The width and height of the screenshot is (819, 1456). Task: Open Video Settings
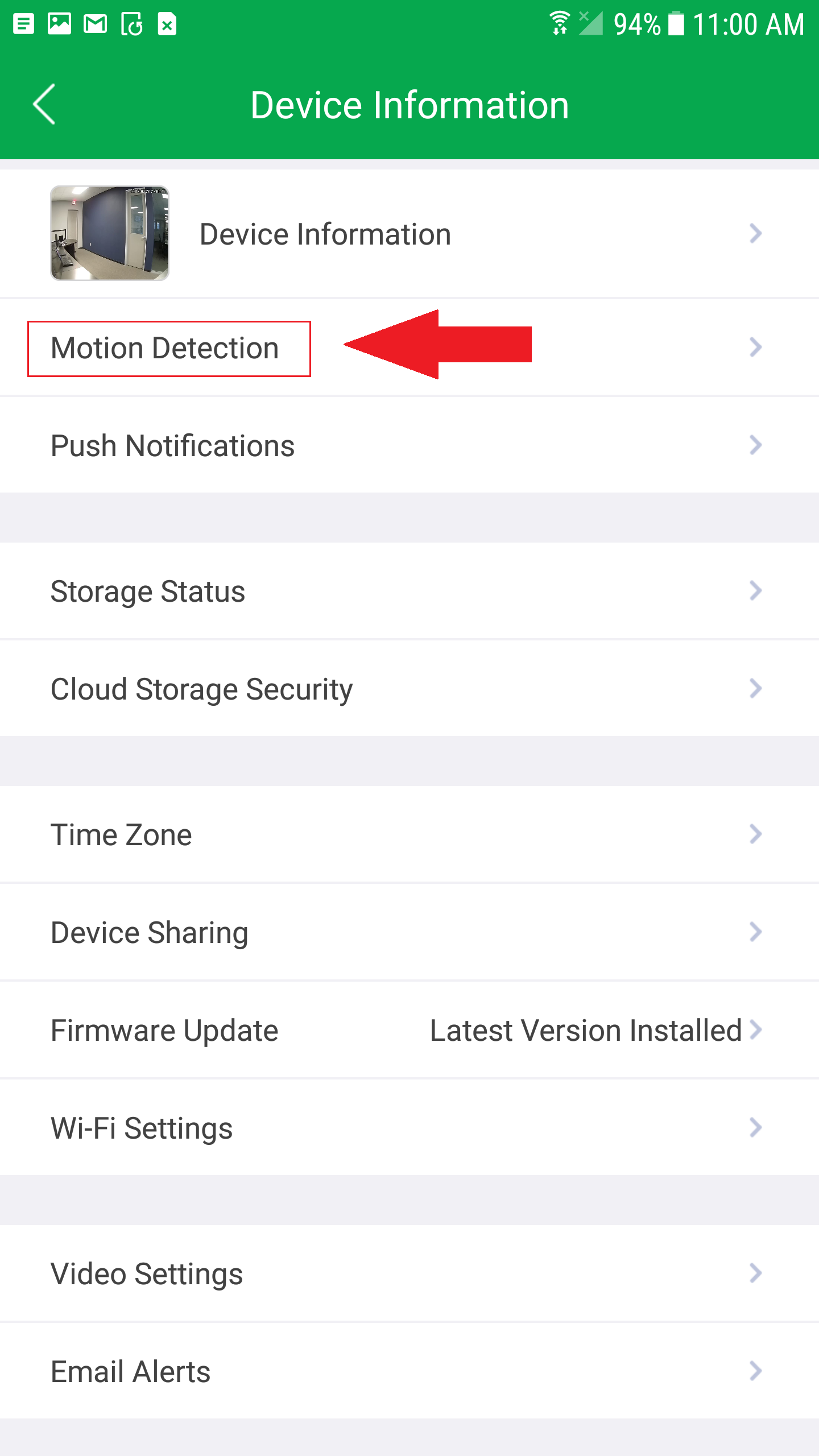tap(147, 1274)
